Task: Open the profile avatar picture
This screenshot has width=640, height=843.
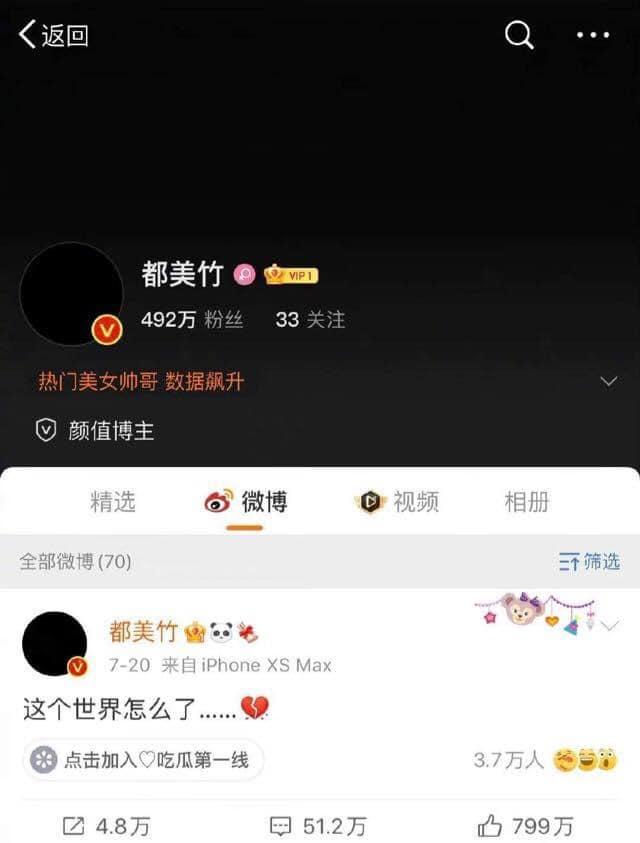Action: click(x=72, y=294)
